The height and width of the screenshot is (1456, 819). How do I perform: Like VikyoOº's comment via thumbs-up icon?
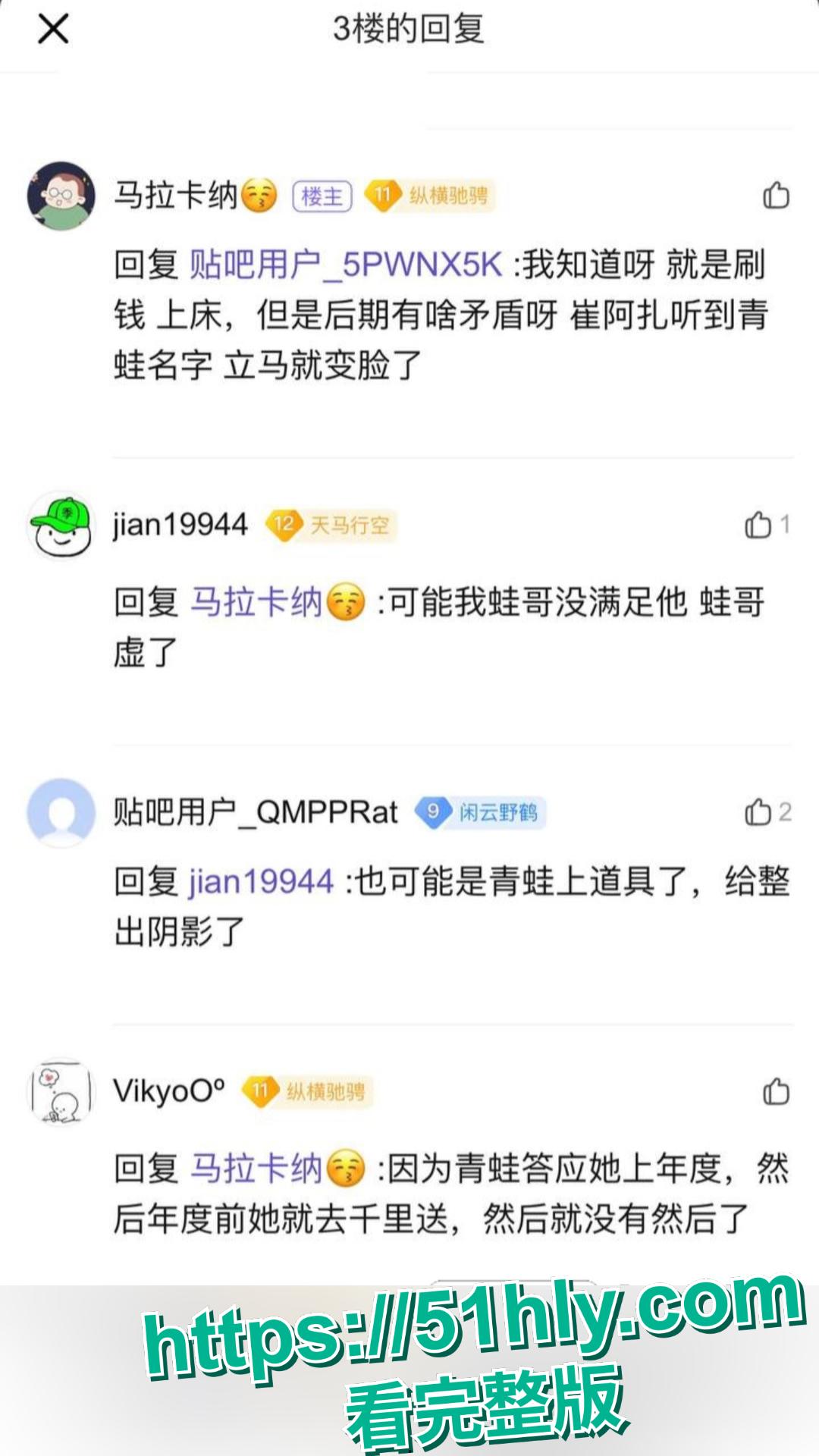(777, 1092)
